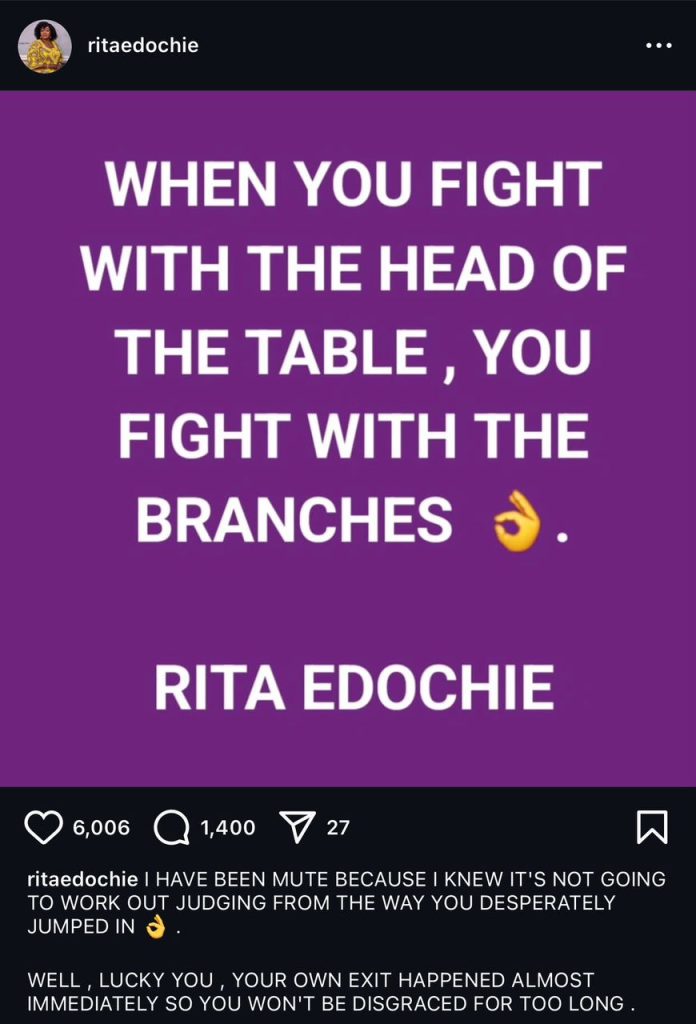The height and width of the screenshot is (1024, 696).
Task: Open the purple quote post image
Action: [x=348, y=438]
